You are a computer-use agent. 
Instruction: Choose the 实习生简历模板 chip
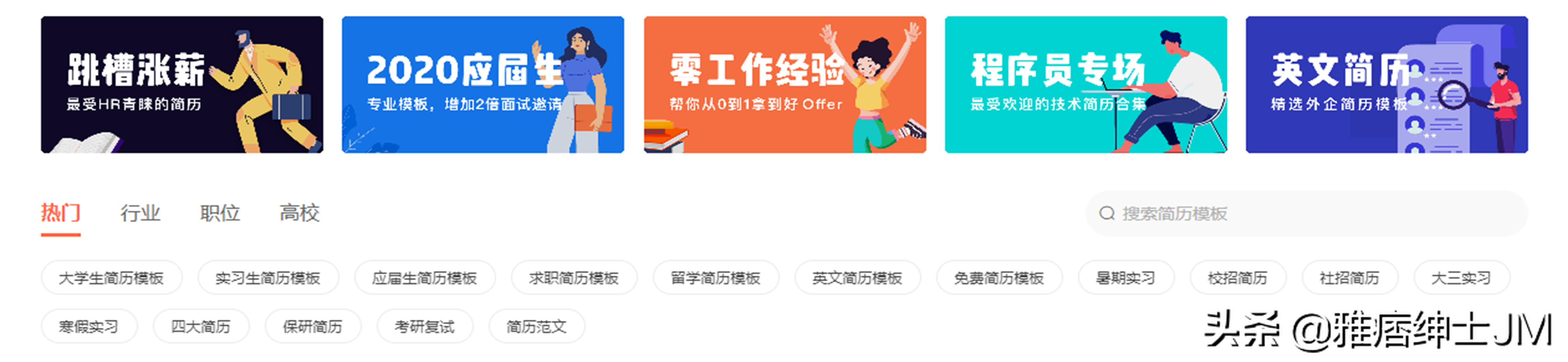click(268, 278)
